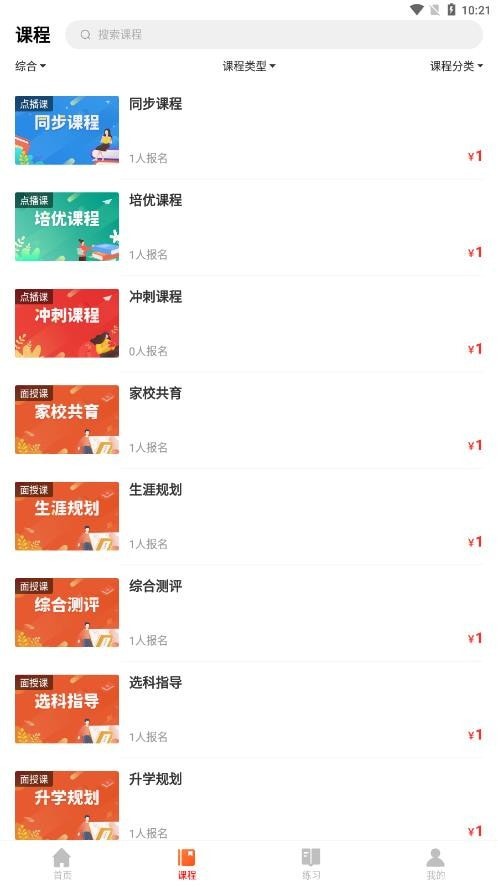Screen dimensions: 498x887
Task: Switch to the 我的 tab
Action: [436, 864]
